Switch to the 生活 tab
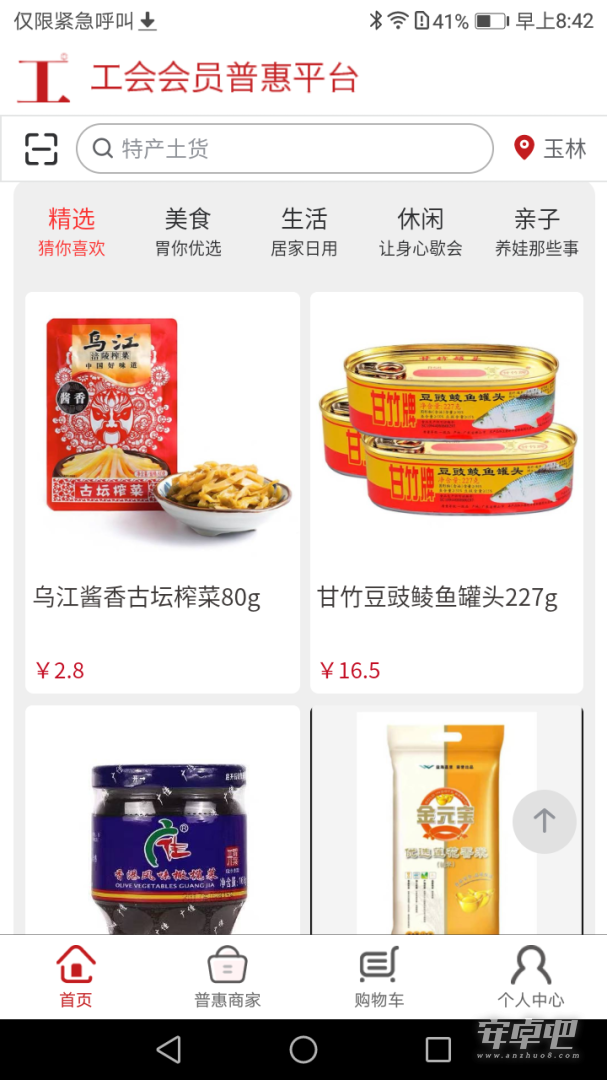Screen dimensions: 607x1080 click(x=304, y=231)
